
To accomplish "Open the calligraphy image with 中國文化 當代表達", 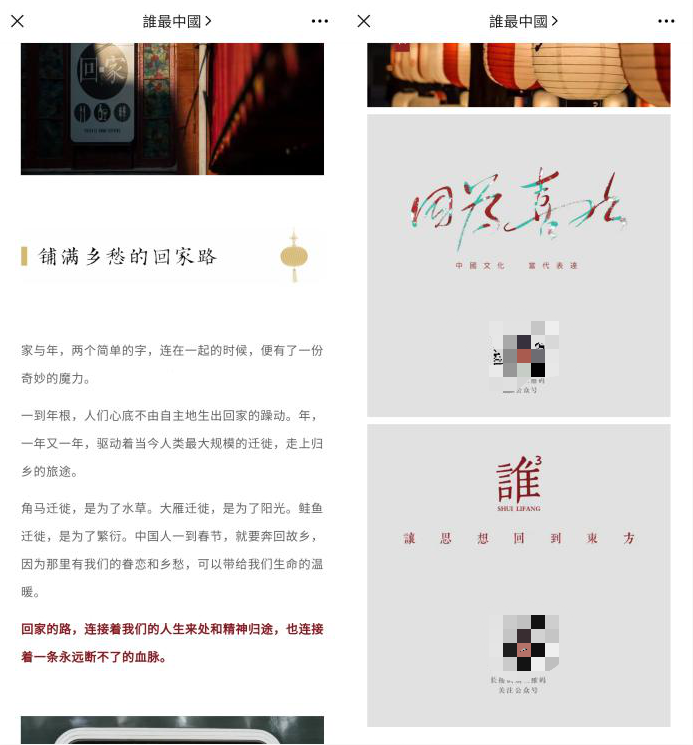I will [x=518, y=265].
